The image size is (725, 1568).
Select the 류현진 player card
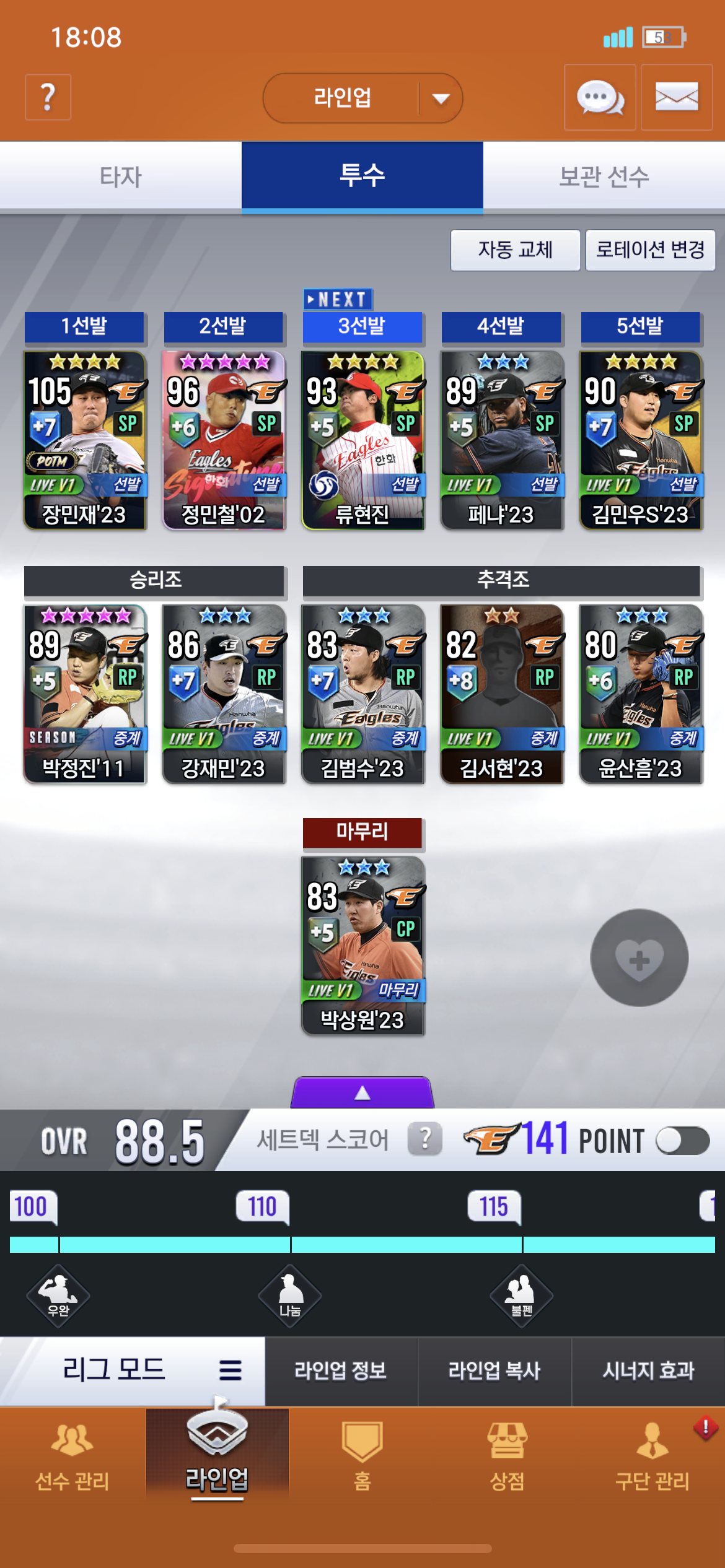(362, 440)
